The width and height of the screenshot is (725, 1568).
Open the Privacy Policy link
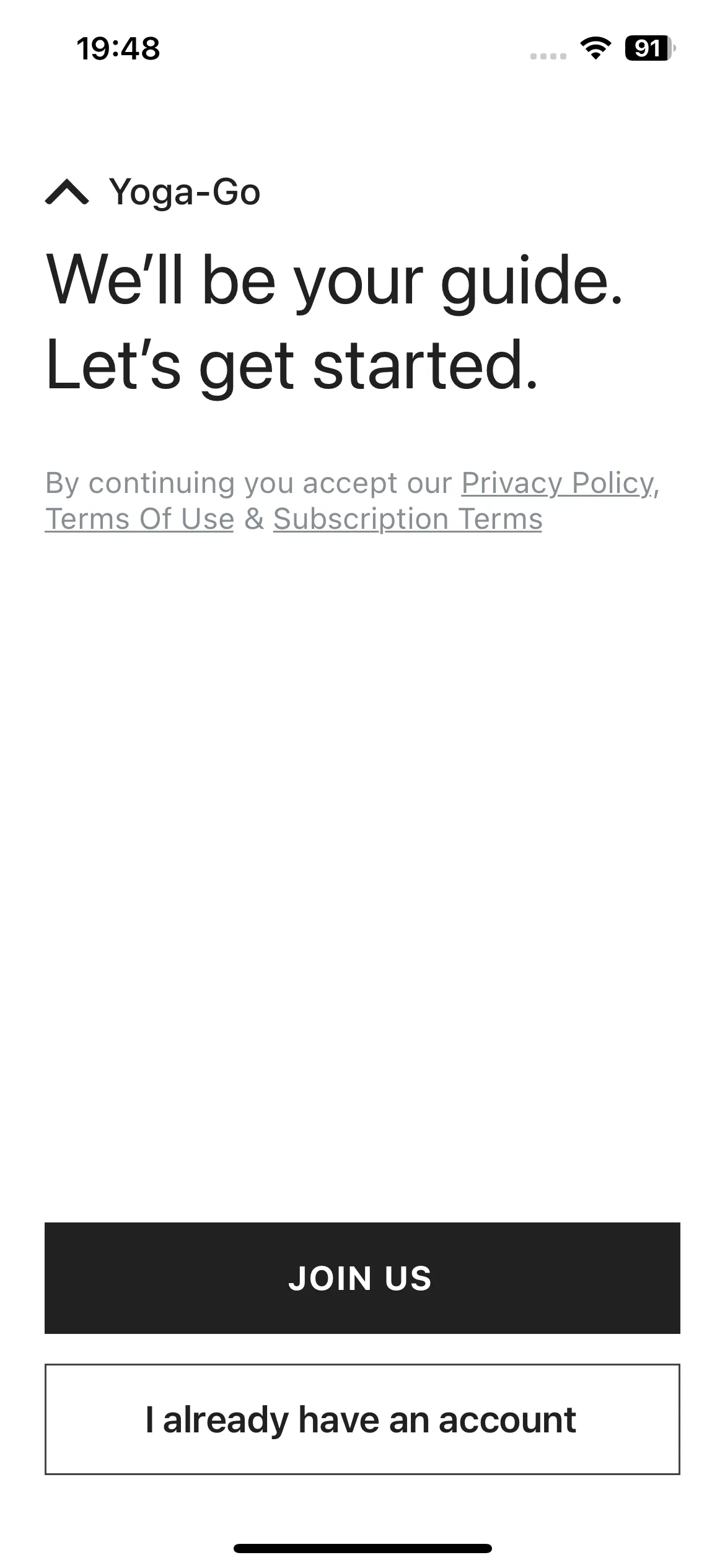coord(558,483)
